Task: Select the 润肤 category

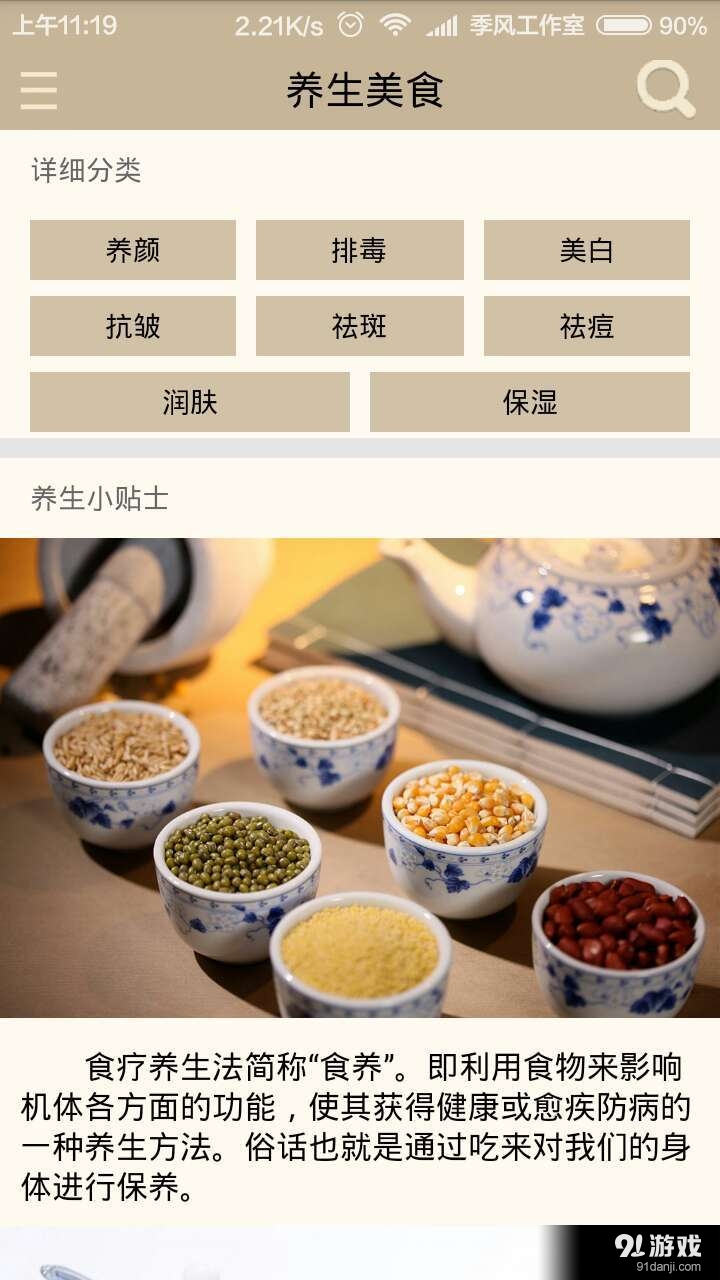Action: click(189, 402)
